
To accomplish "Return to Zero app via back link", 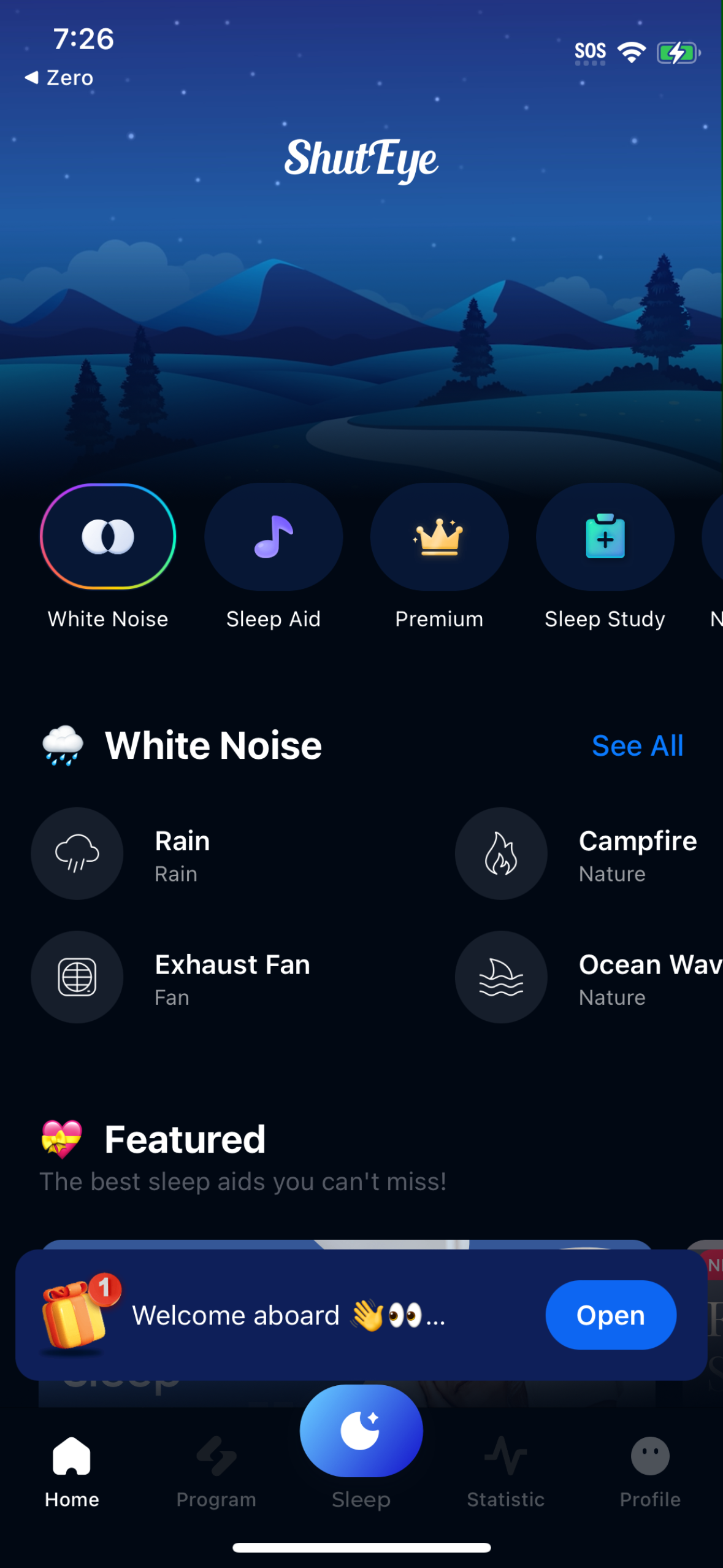I will tap(59, 77).
